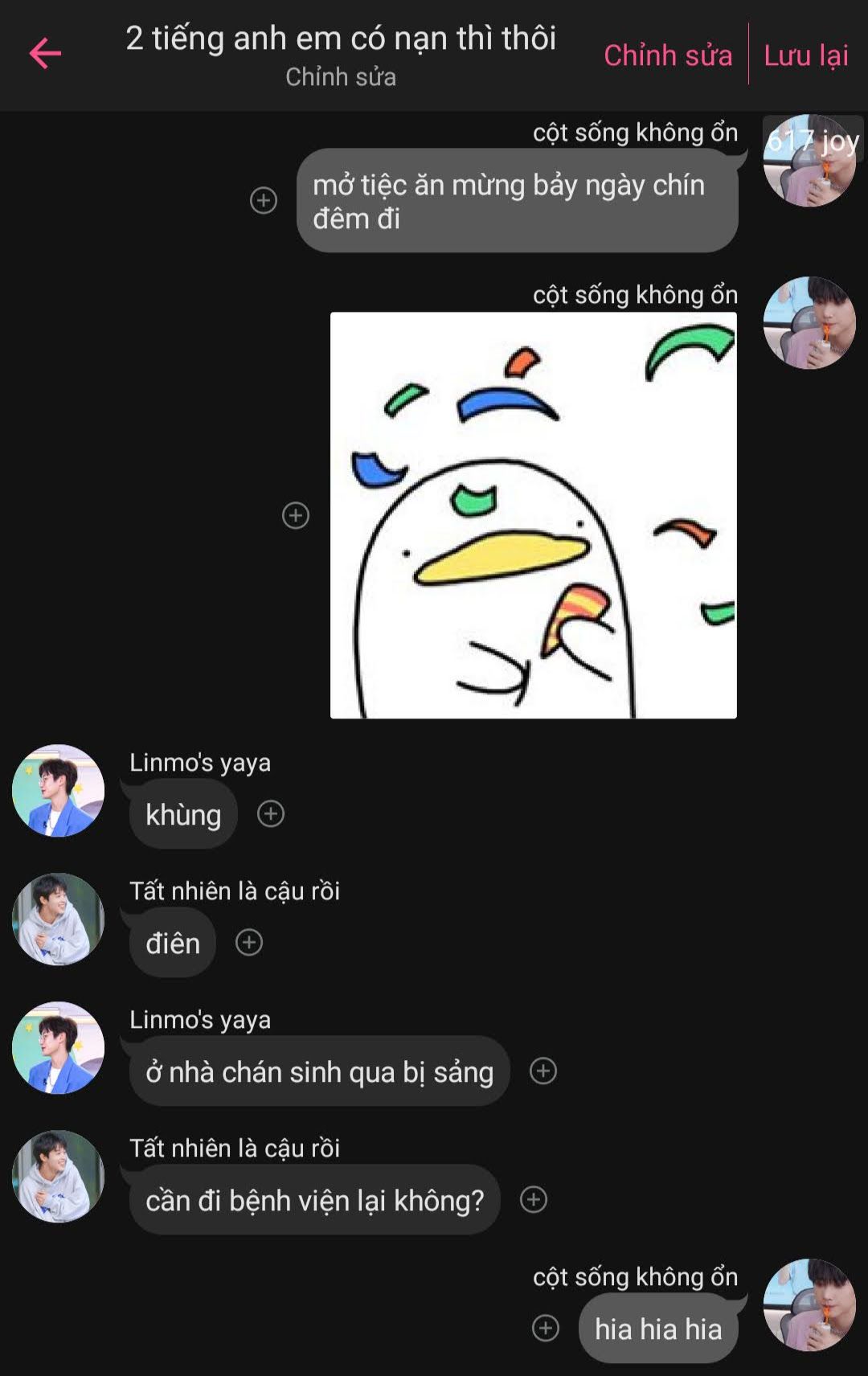Screen dimensions: 868x1376
Task: Tap plus icon beside "mở tiệc ăn mừng" message
Action: pos(264,200)
